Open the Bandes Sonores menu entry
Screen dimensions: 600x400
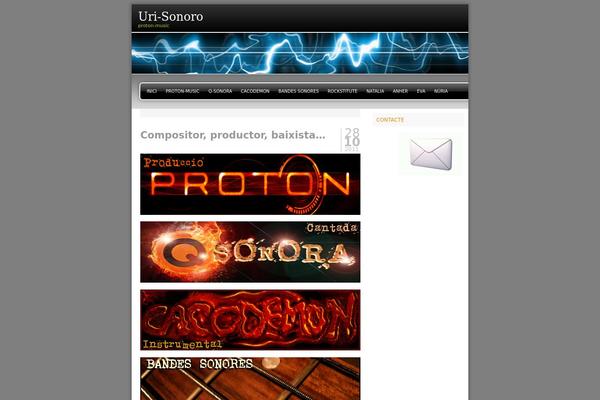(x=298, y=91)
